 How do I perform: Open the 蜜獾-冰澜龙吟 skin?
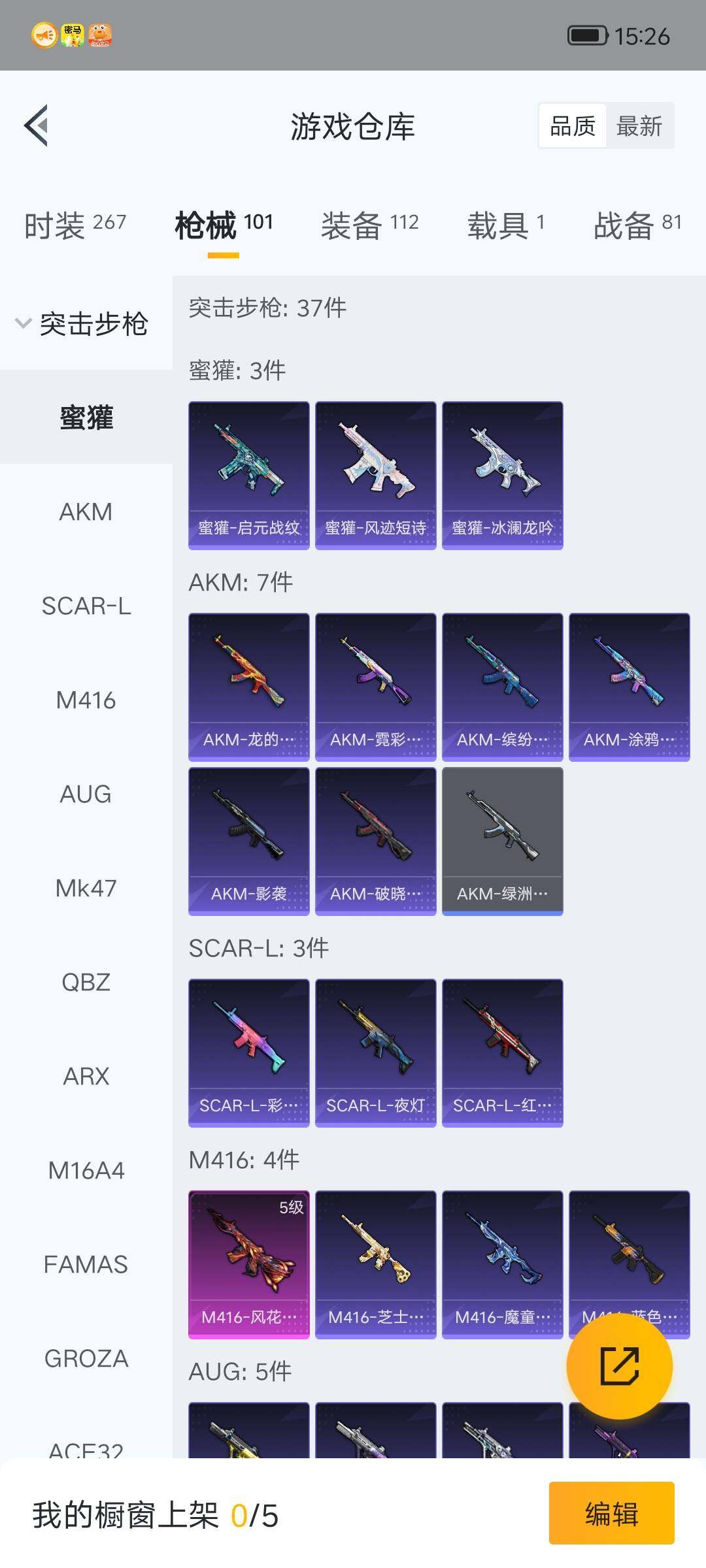pos(502,475)
